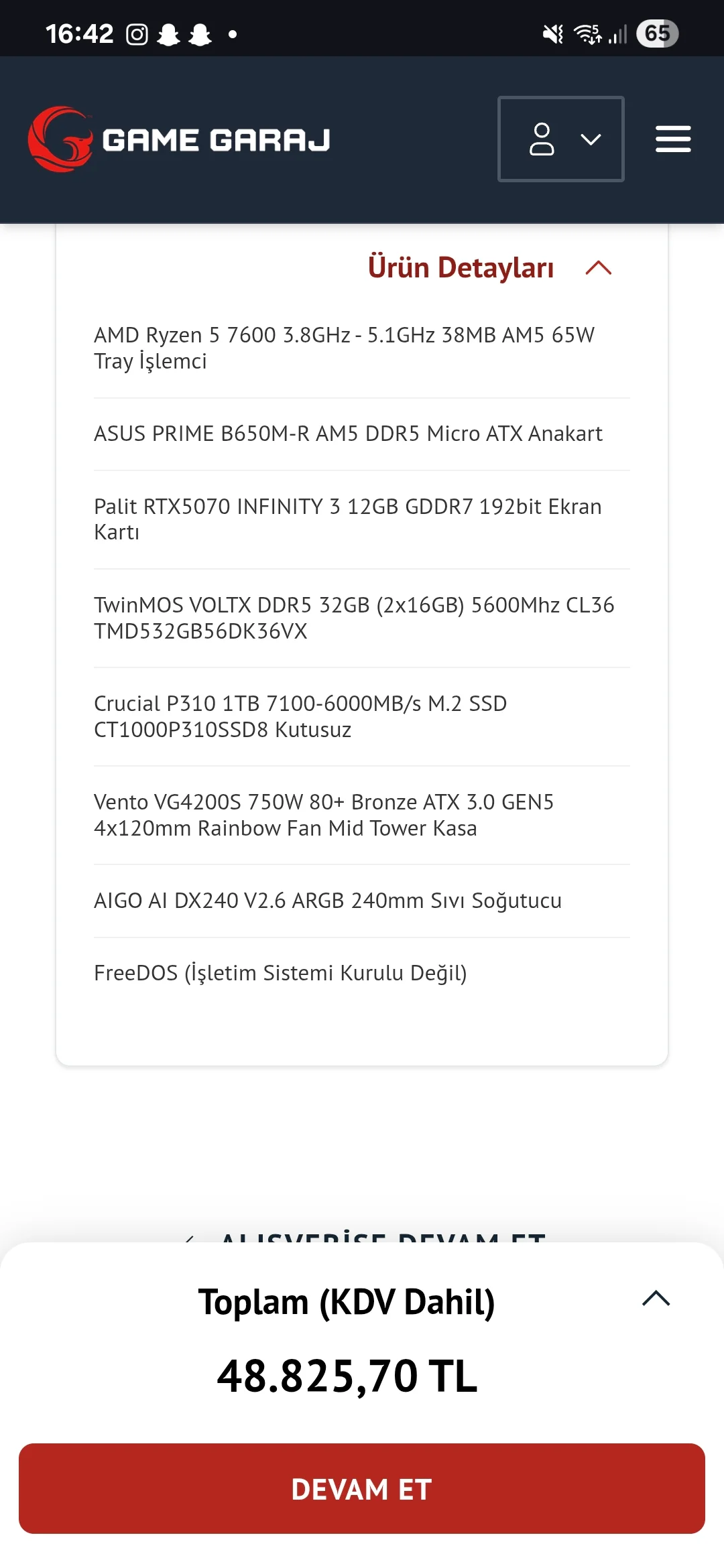Go to the Game Garaj homepage logo
The height and width of the screenshot is (1568, 724).
click(180, 139)
